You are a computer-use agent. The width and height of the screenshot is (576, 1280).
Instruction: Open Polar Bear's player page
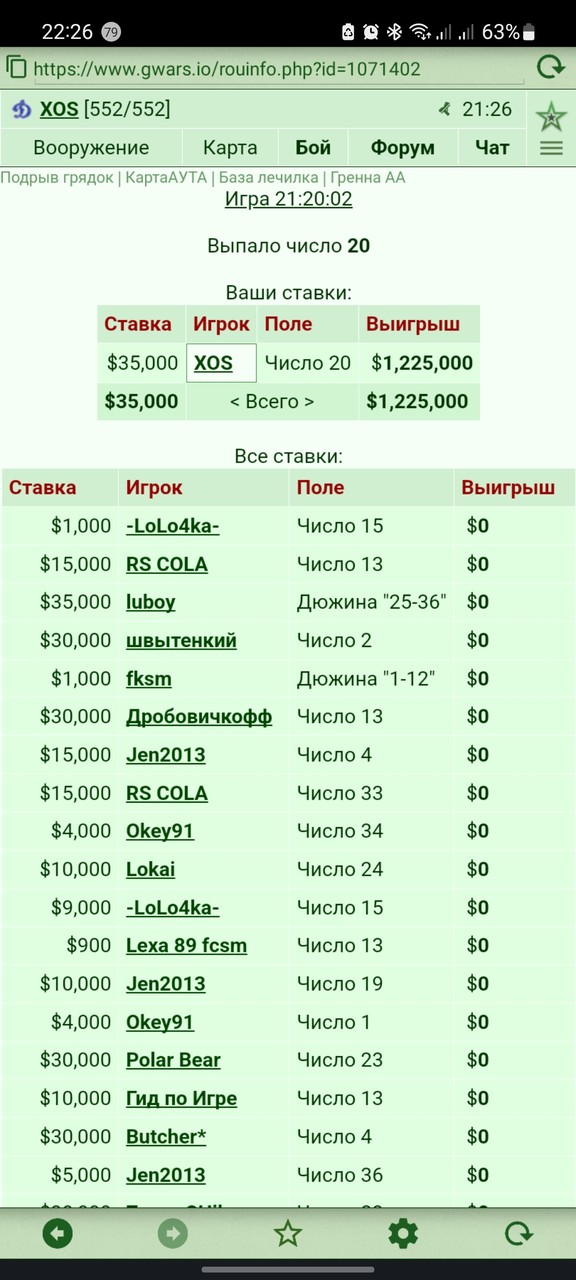pyautogui.click(x=173, y=1060)
